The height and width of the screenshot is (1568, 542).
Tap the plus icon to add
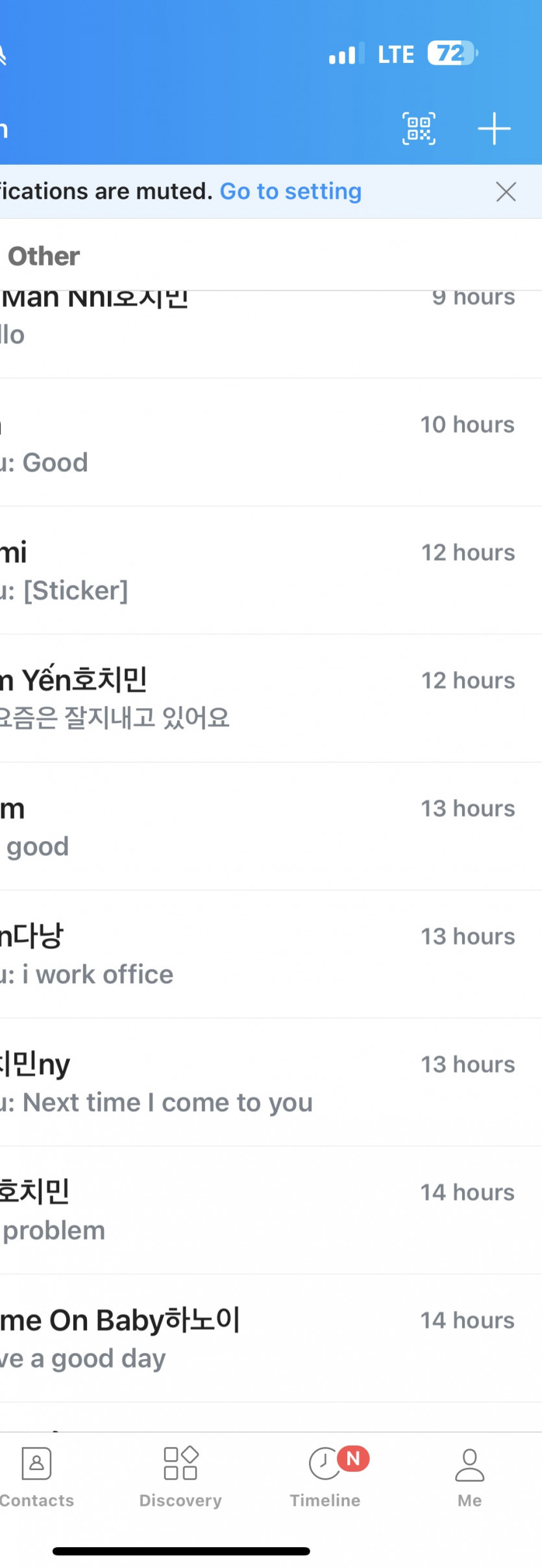click(494, 129)
